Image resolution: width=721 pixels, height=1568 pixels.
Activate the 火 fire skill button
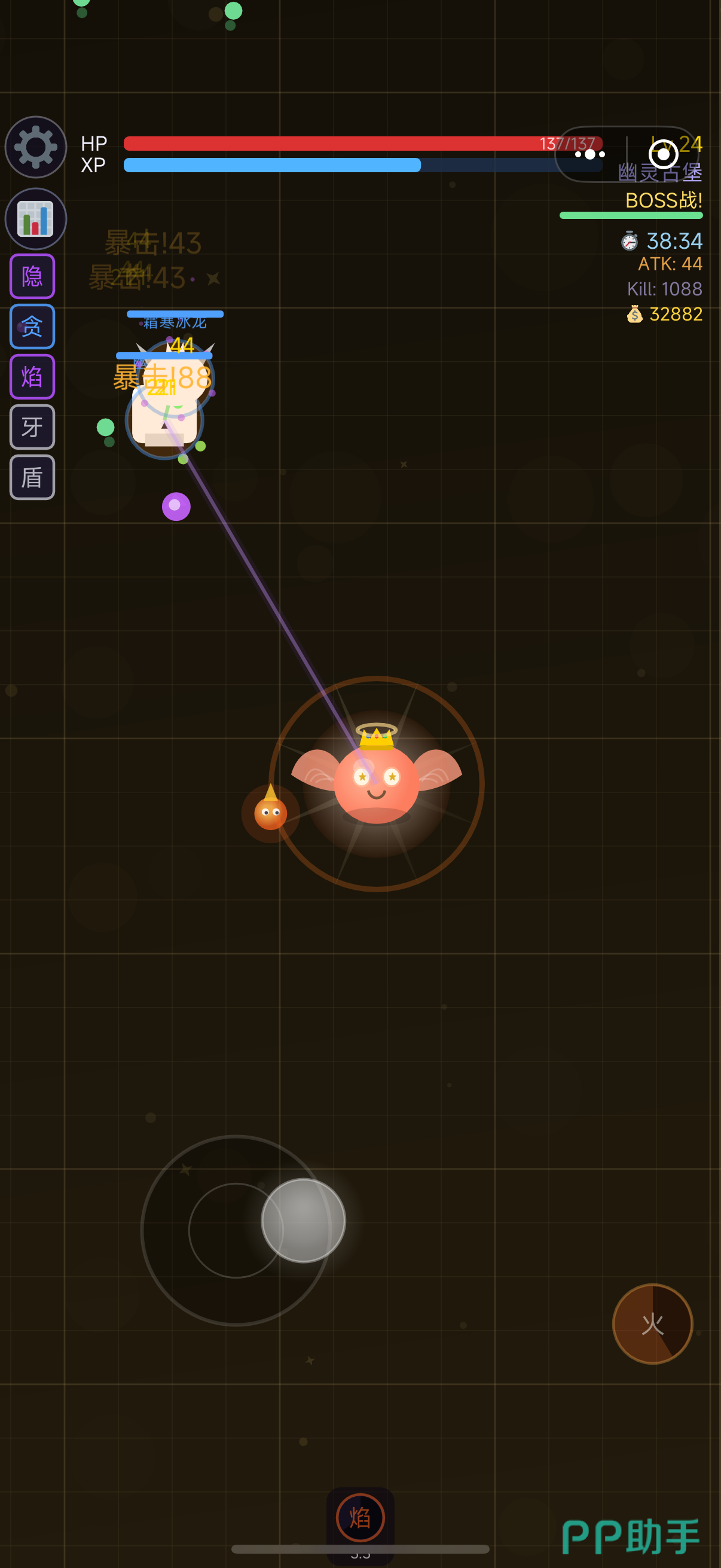652,1323
